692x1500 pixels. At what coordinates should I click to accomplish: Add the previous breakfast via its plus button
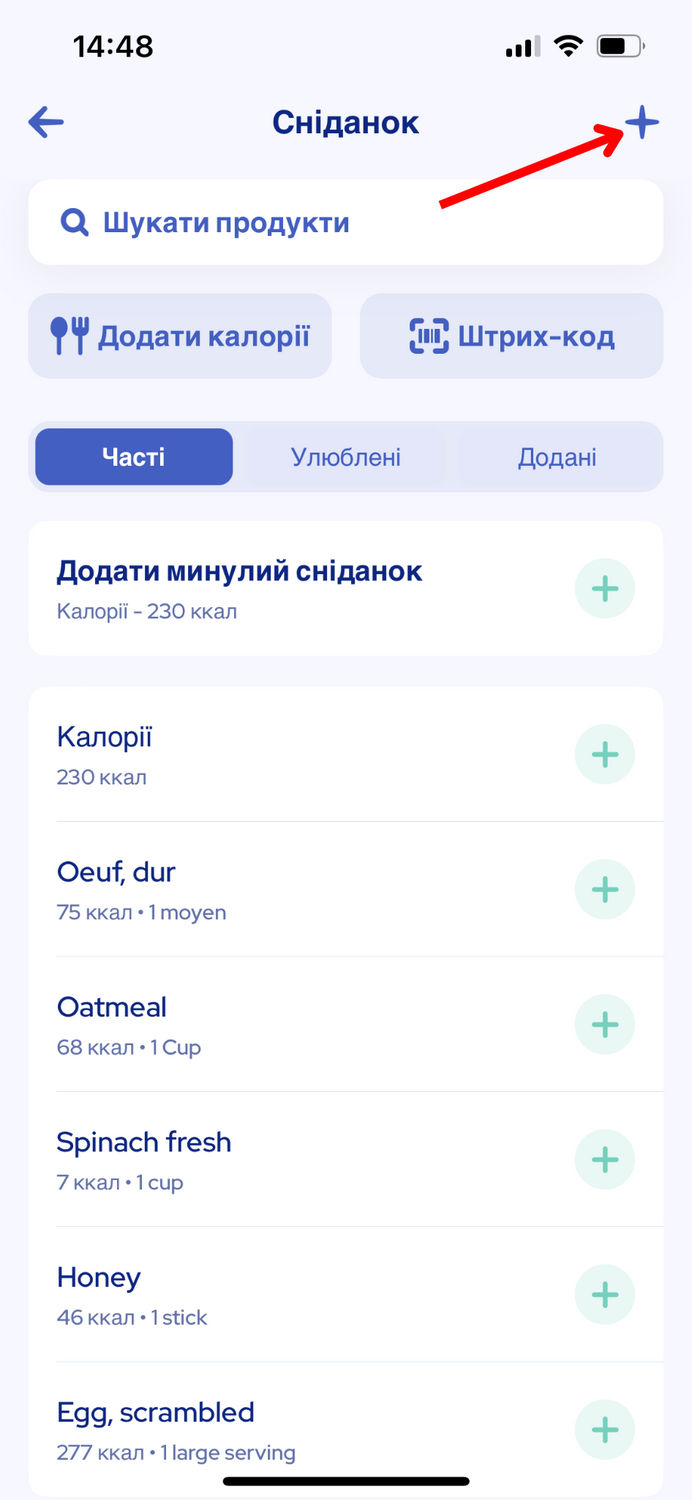pyautogui.click(x=605, y=589)
